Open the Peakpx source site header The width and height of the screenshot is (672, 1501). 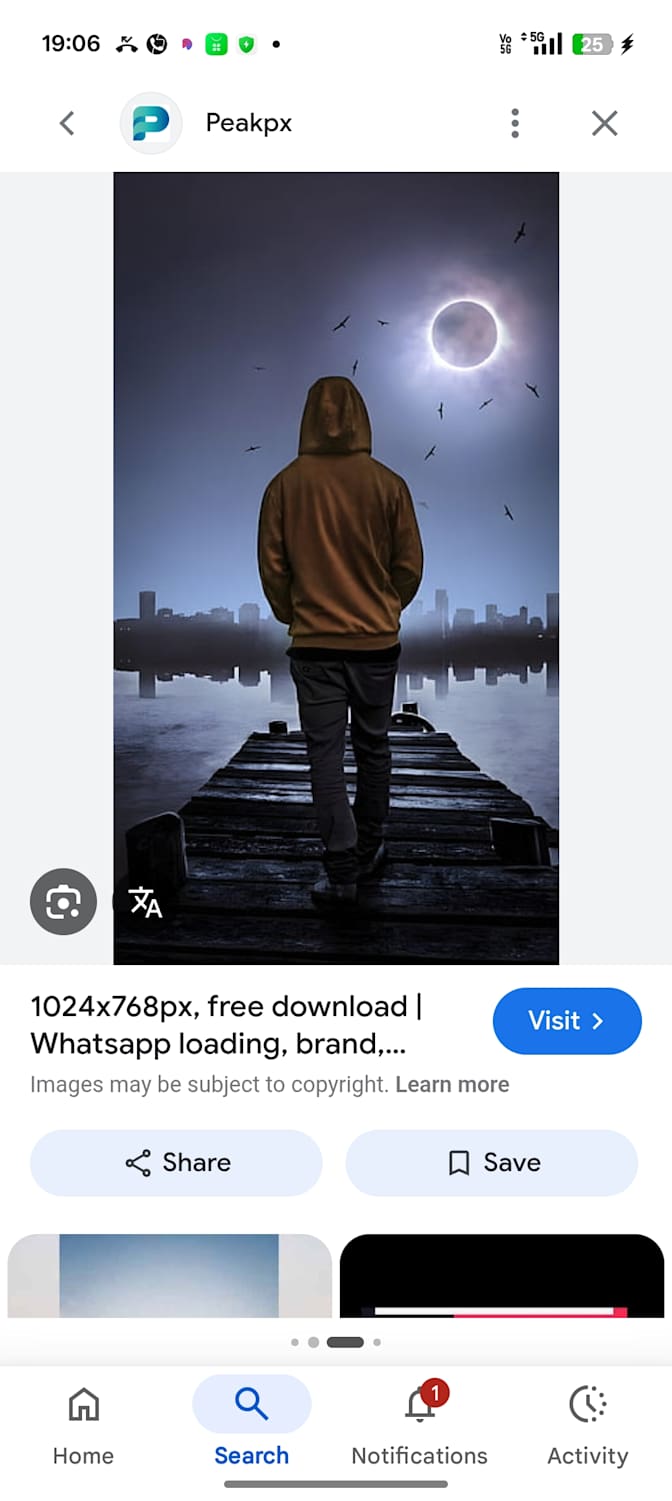point(207,123)
